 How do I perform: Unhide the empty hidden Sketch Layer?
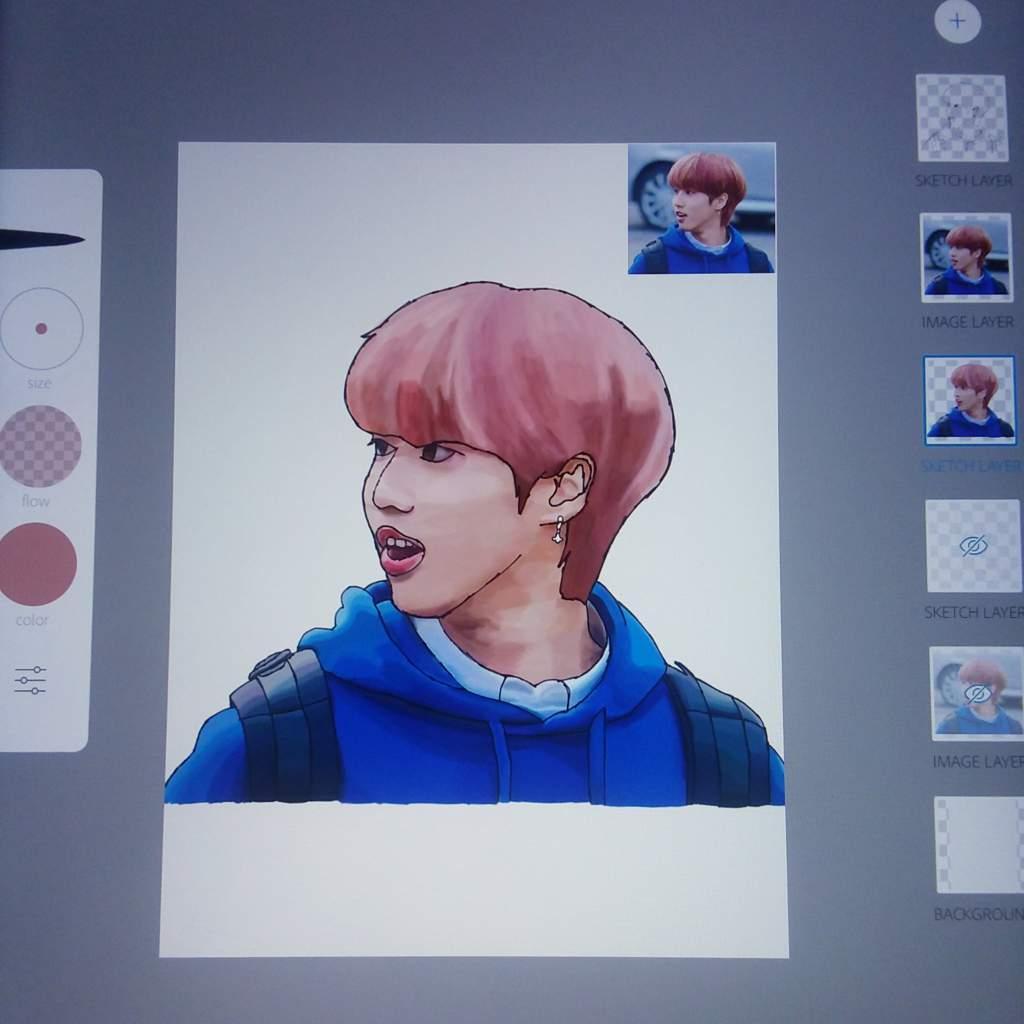[972, 546]
